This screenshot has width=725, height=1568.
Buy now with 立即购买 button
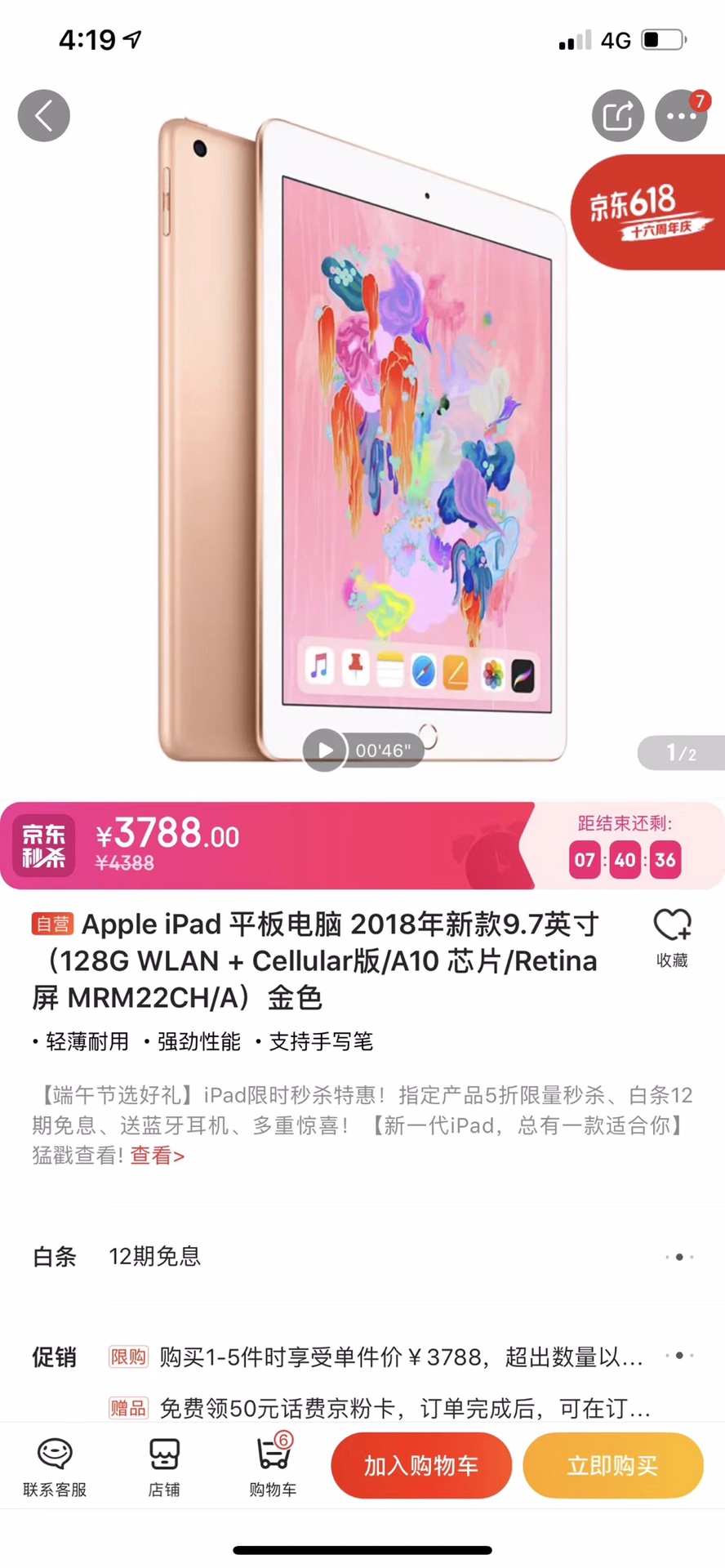pyautogui.click(x=612, y=1466)
